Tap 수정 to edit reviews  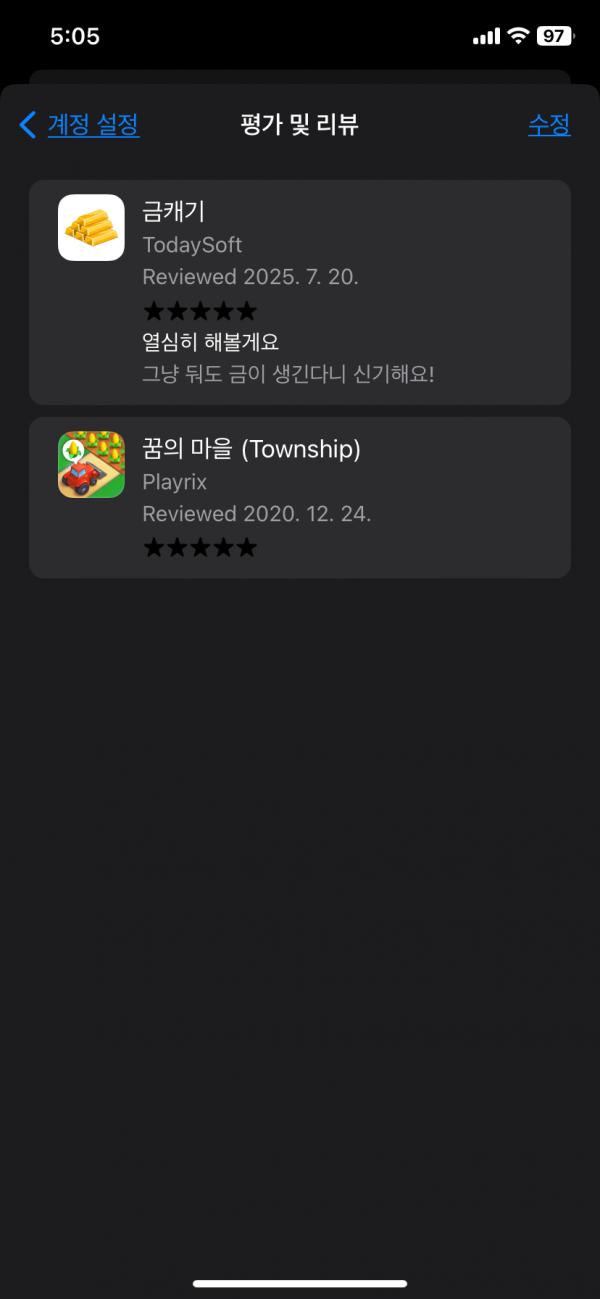[549, 125]
